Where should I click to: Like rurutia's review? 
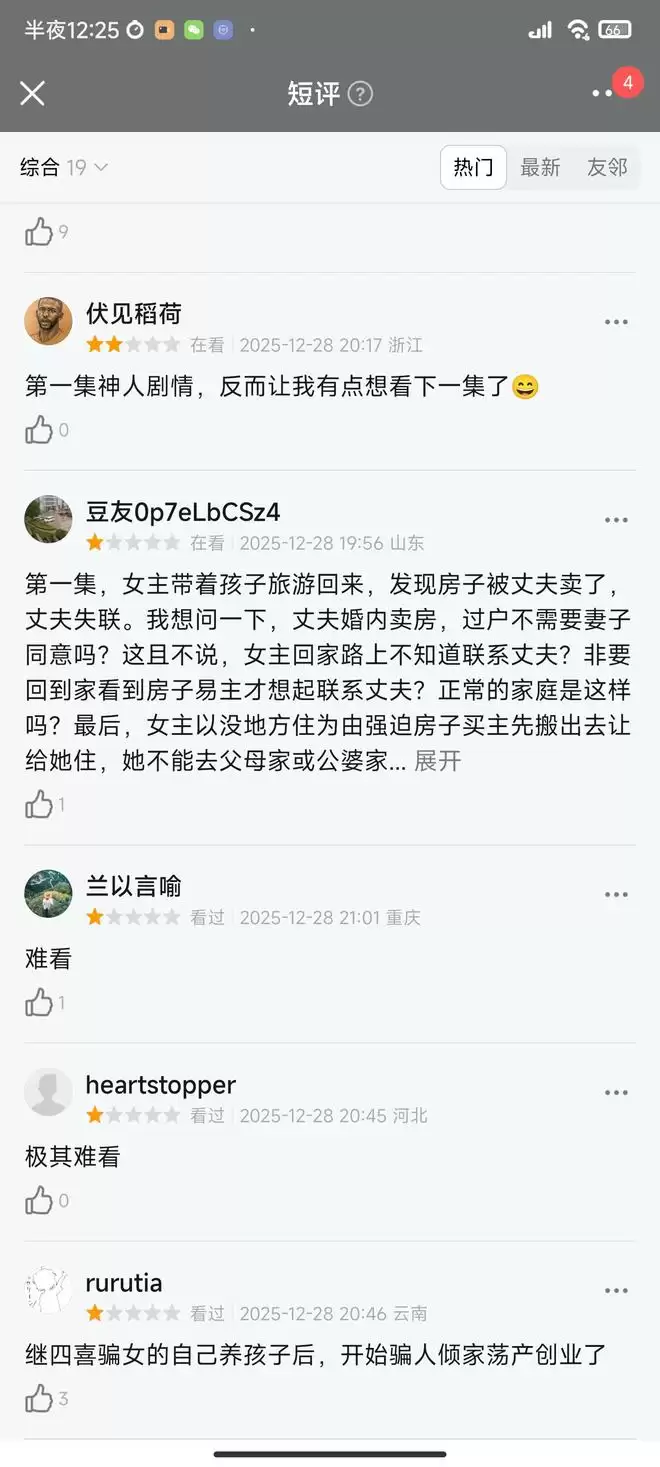tap(40, 1398)
